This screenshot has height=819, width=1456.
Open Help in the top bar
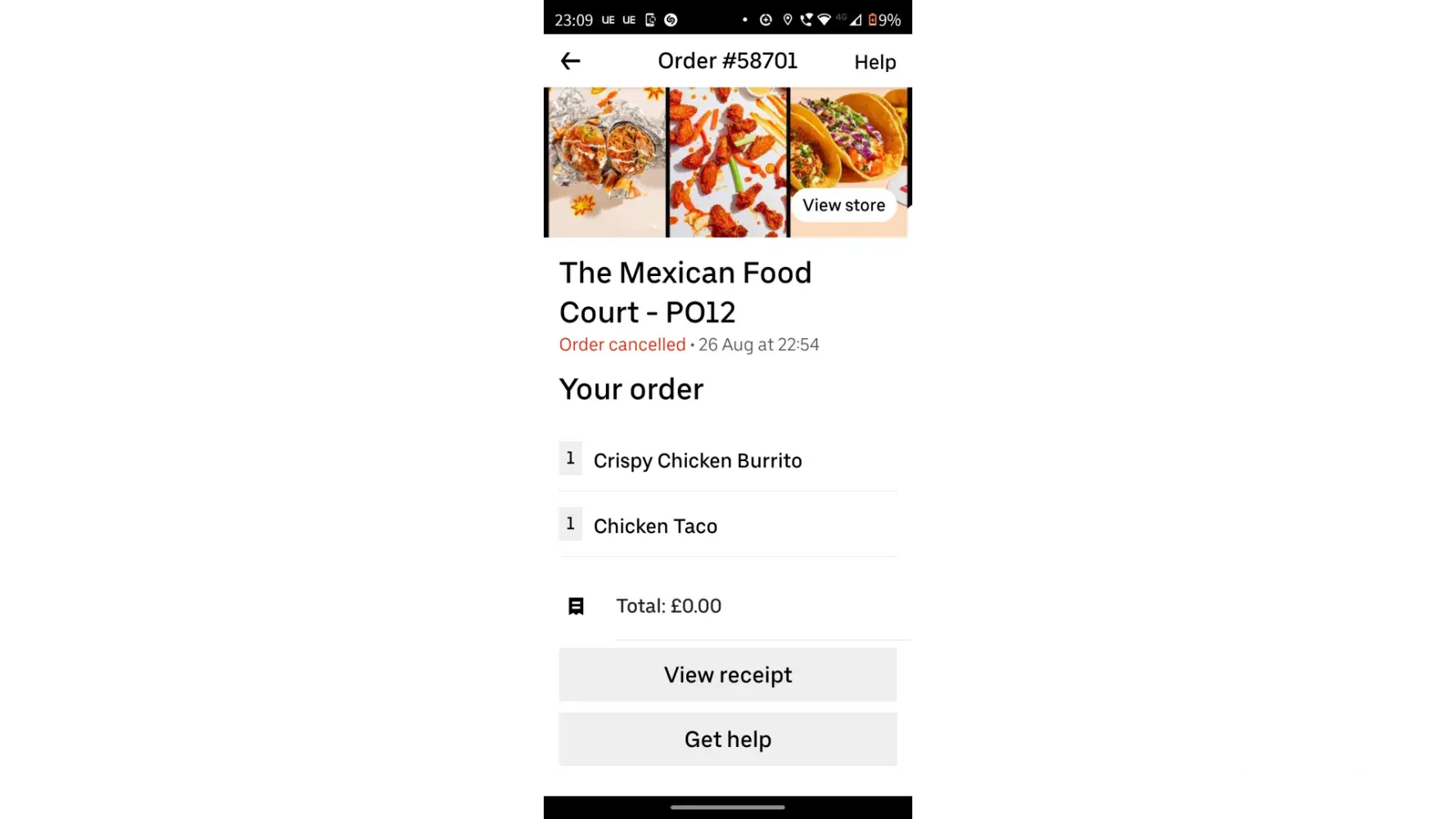(875, 62)
